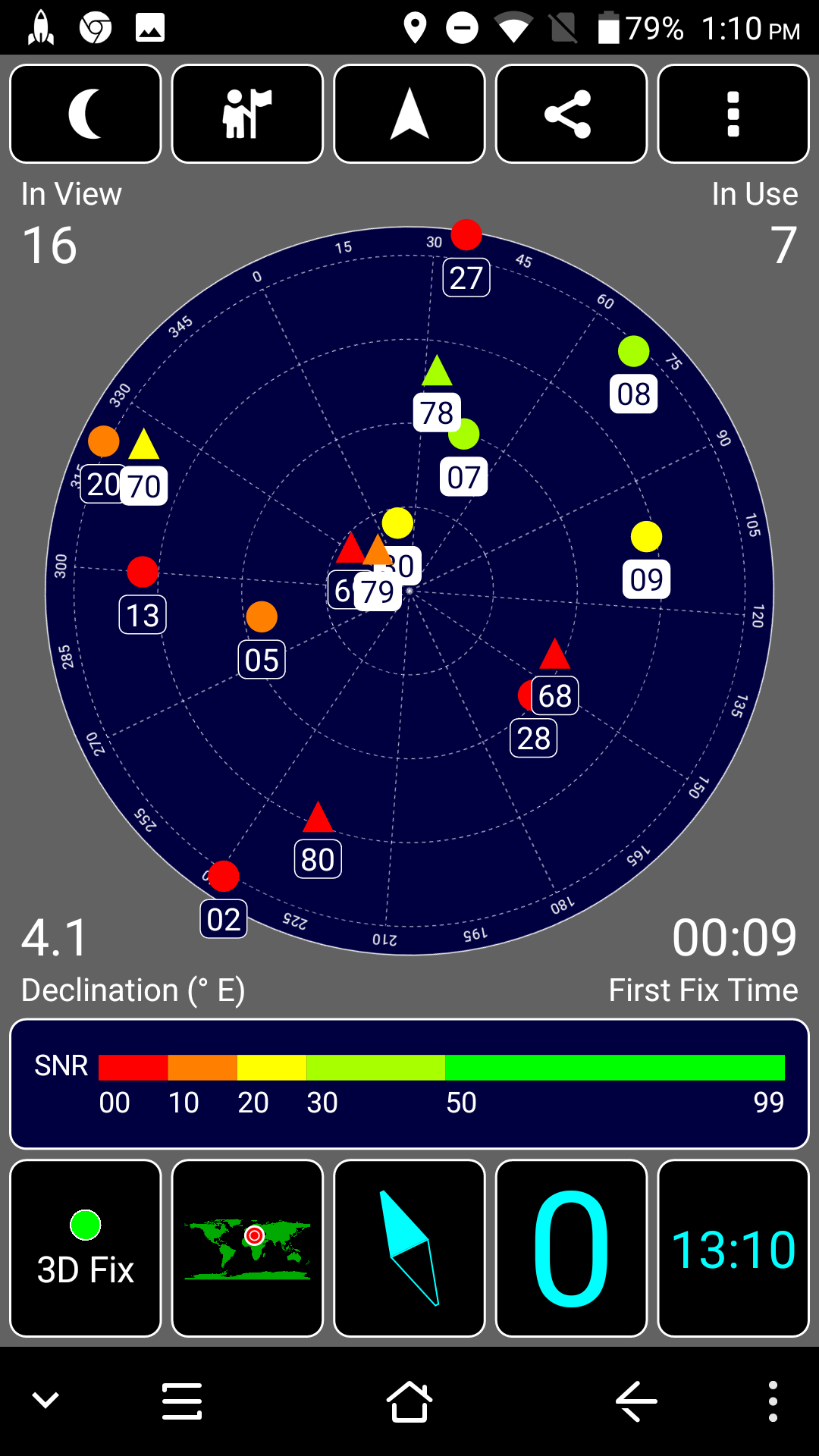Go to the home screen

pos(409,1401)
